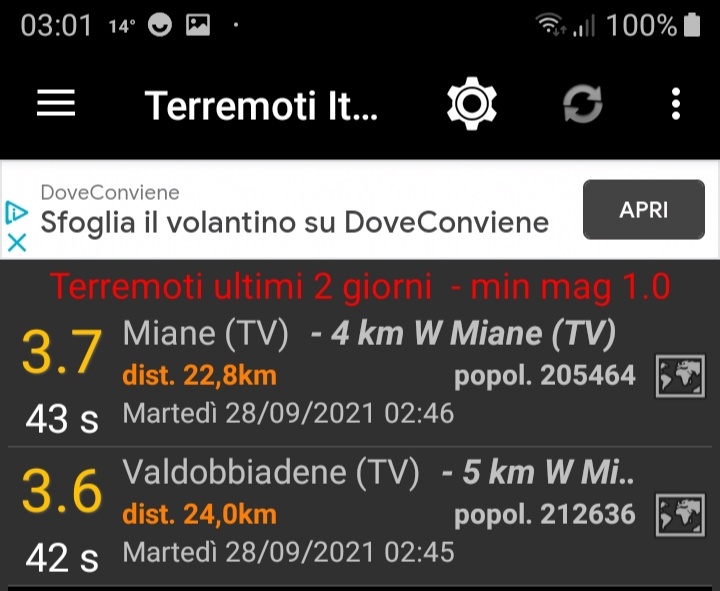Open settings via the gear icon
Screen dimensions: 720x591
click(472, 104)
